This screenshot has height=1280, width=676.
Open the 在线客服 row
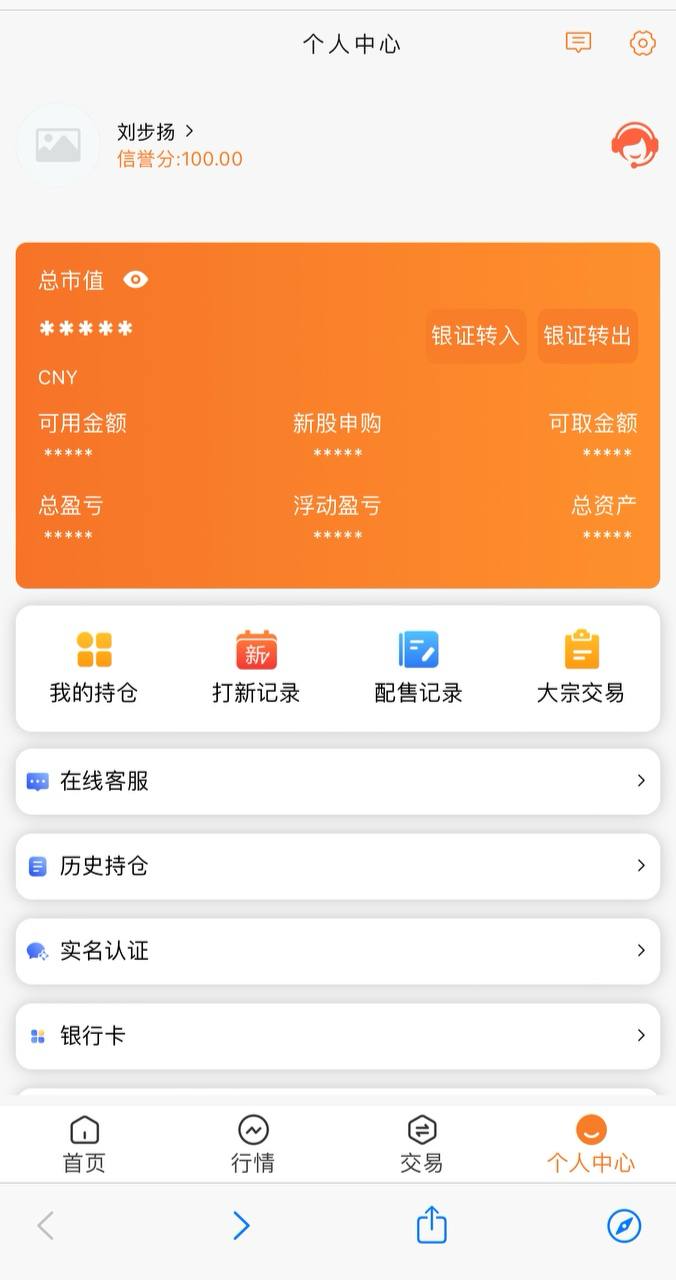pos(338,781)
